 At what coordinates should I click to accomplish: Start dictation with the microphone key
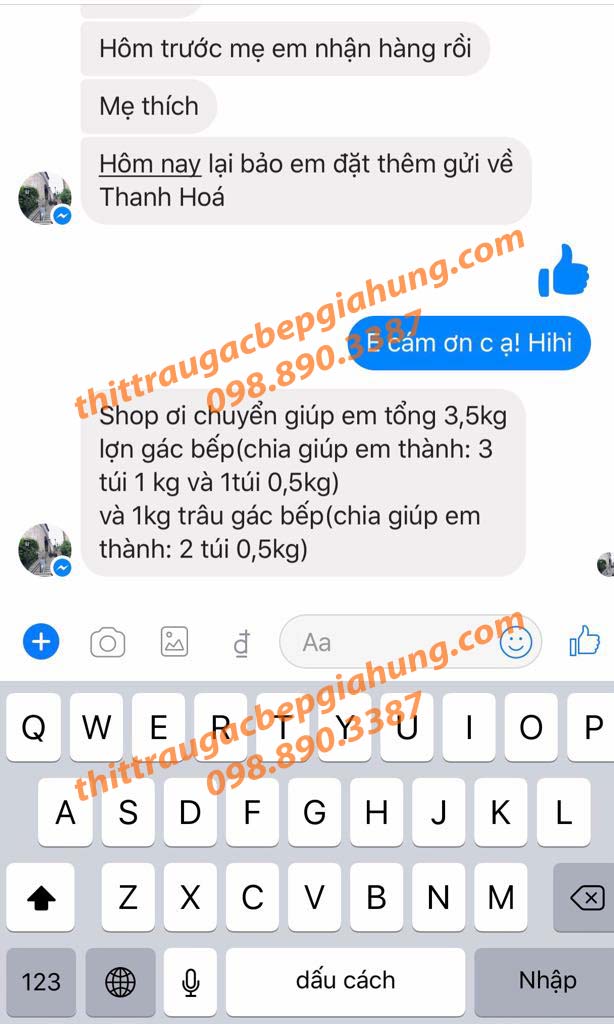(x=190, y=982)
